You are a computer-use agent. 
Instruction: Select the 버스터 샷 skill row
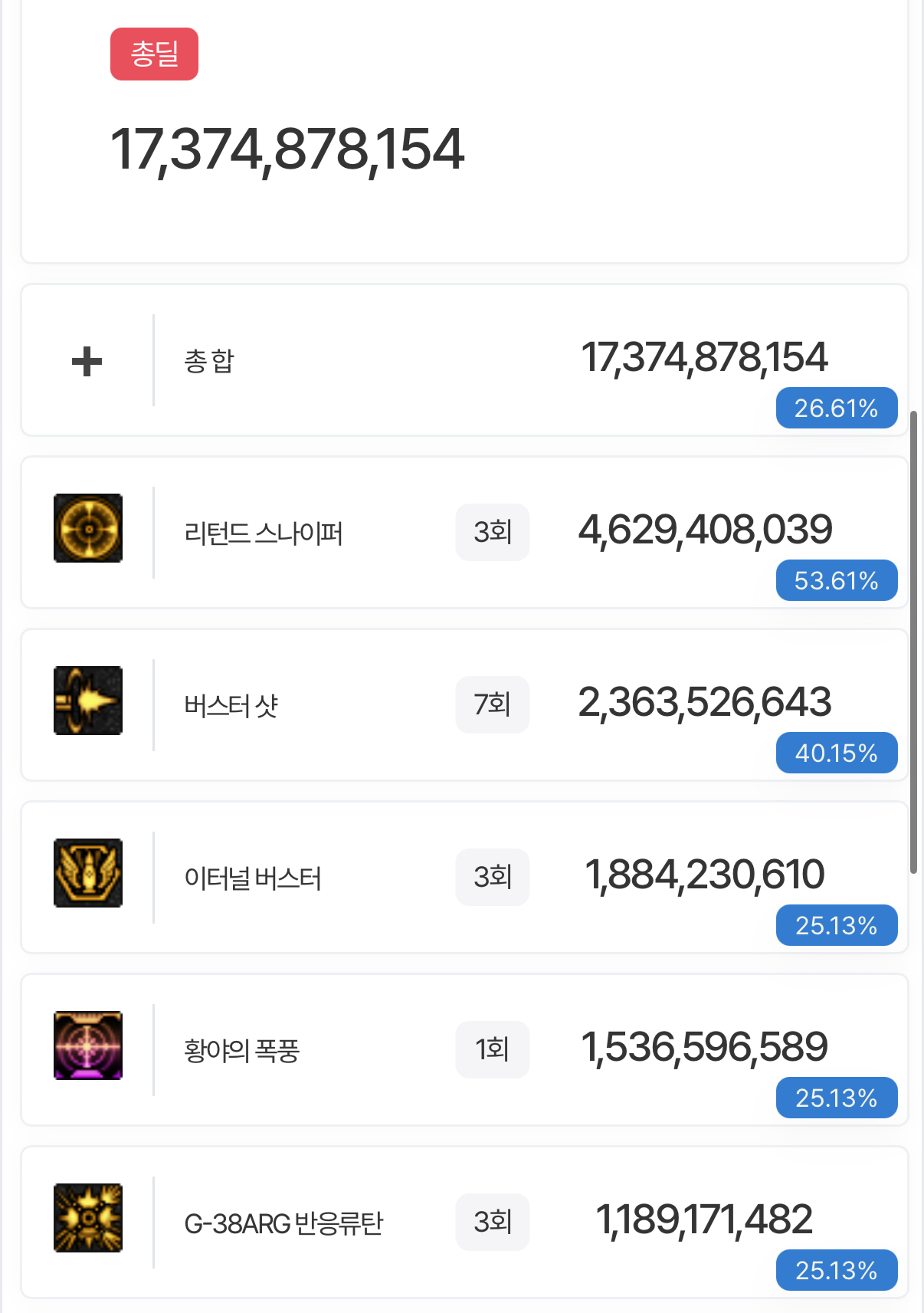pyautogui.click(x=231, y=705)
